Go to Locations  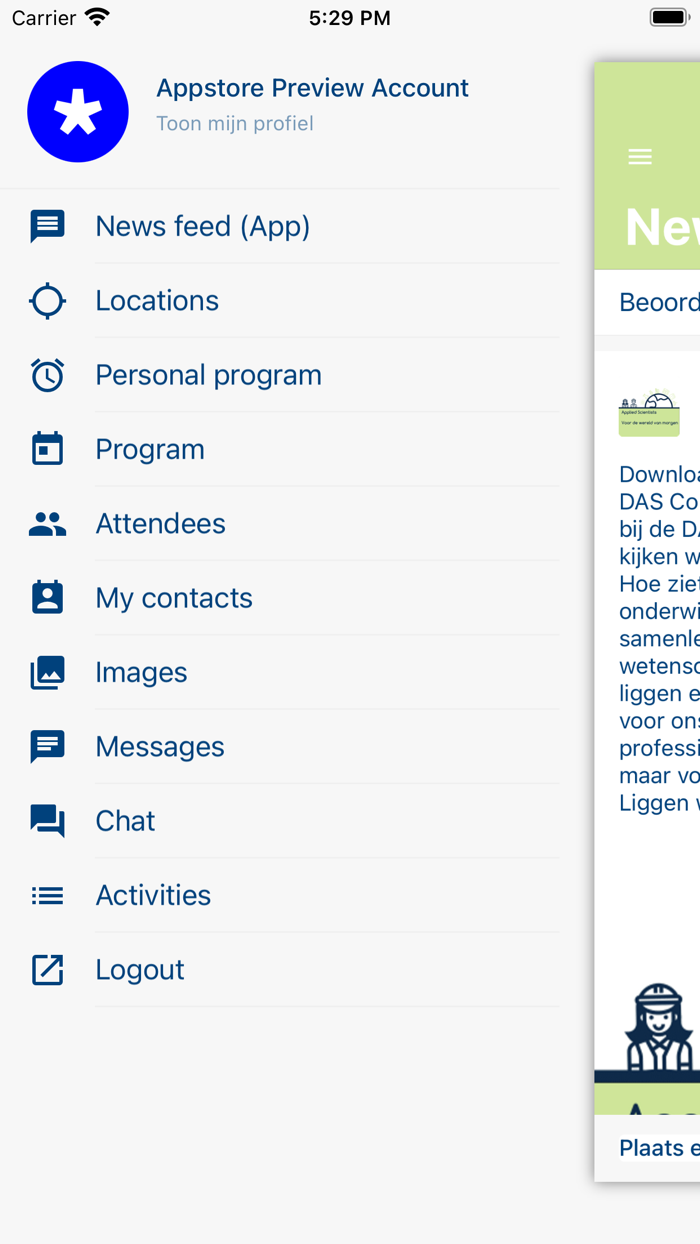(x=157, y=300)
